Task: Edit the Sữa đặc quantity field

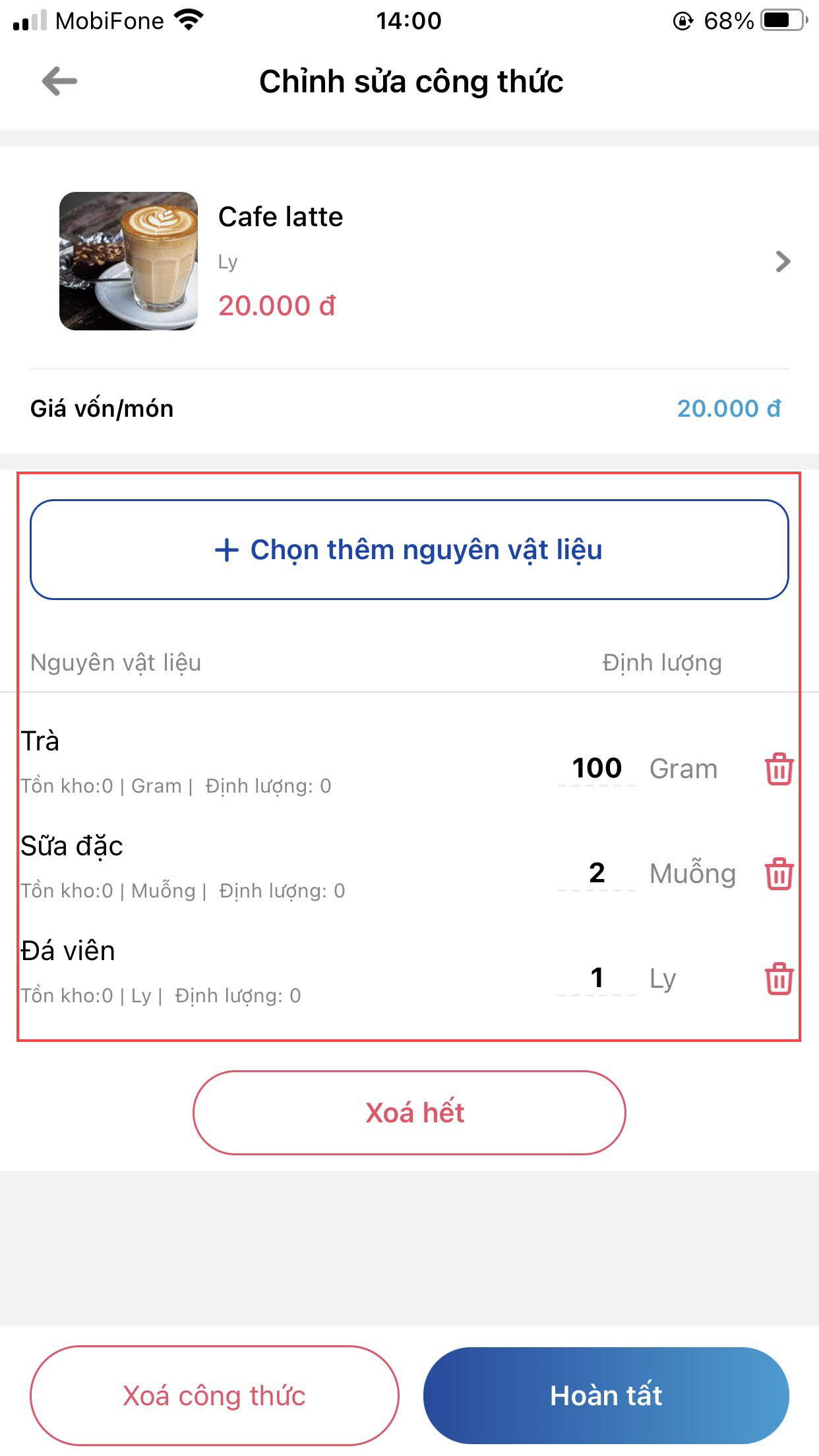Action: pyautogui.click(x=597, y=873)
